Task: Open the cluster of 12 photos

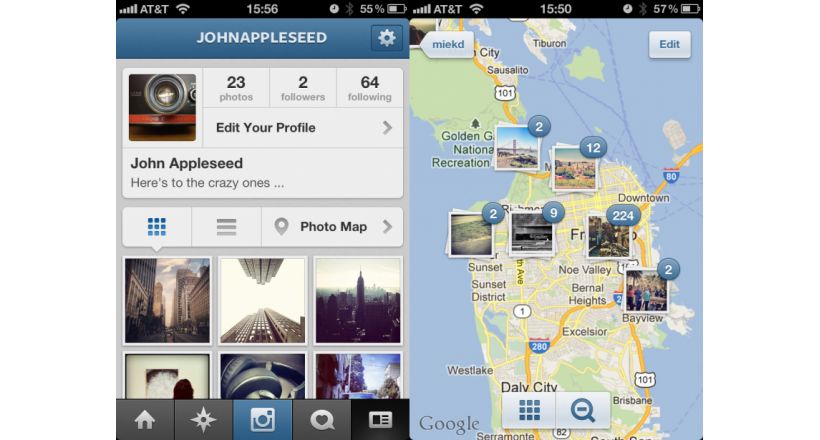Action: pyautogui.click(x=575, y=168)
